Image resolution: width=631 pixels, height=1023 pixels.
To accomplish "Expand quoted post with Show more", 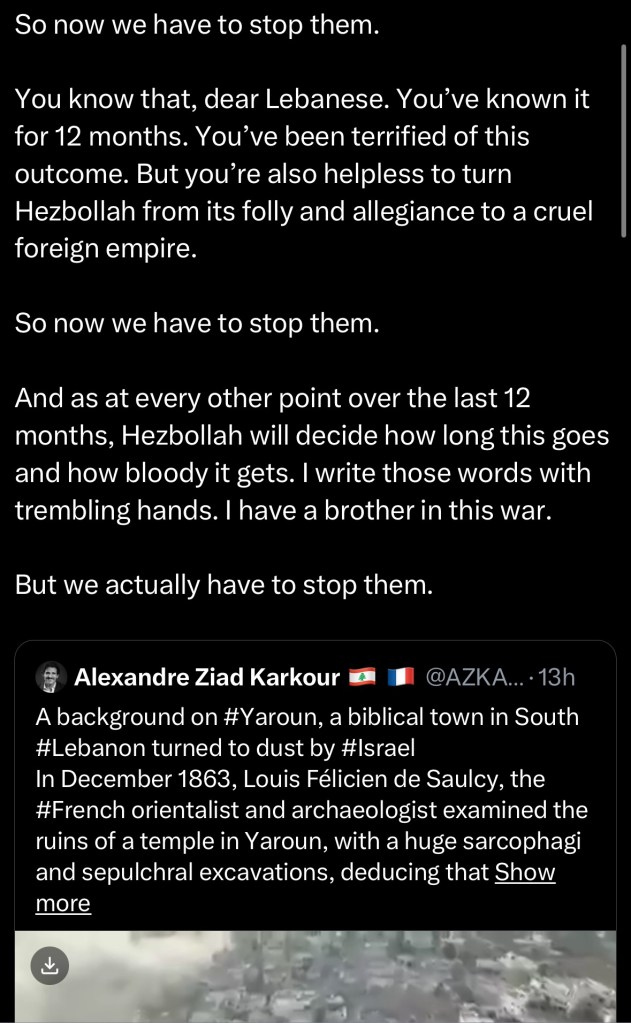I will pos(525,873).
